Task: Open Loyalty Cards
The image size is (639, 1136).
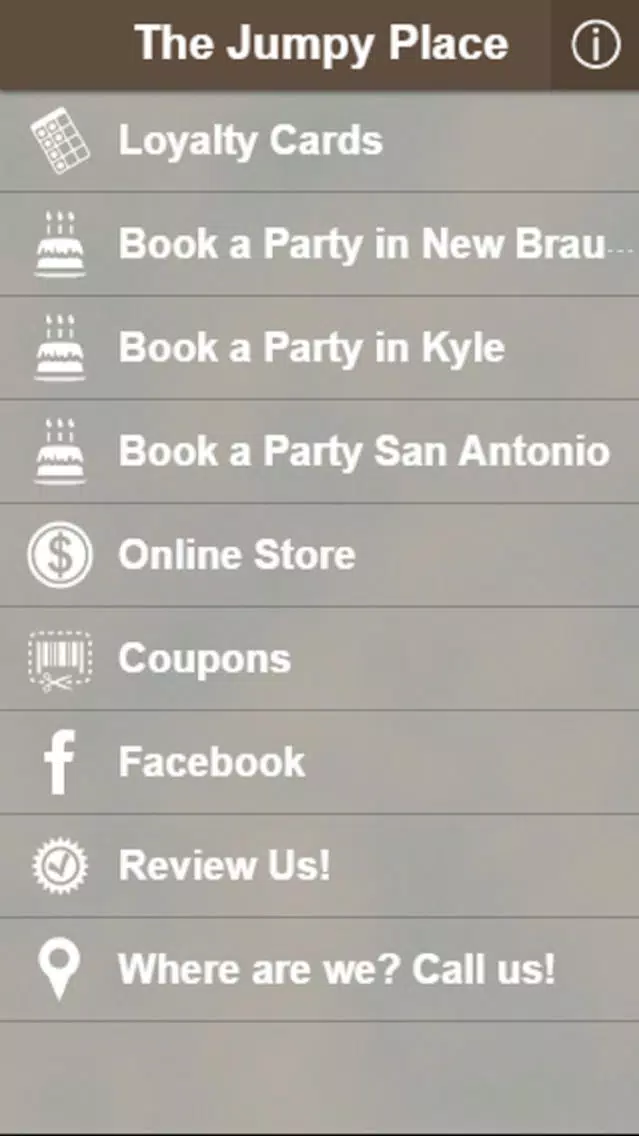Action: click(x=320, y=141)
